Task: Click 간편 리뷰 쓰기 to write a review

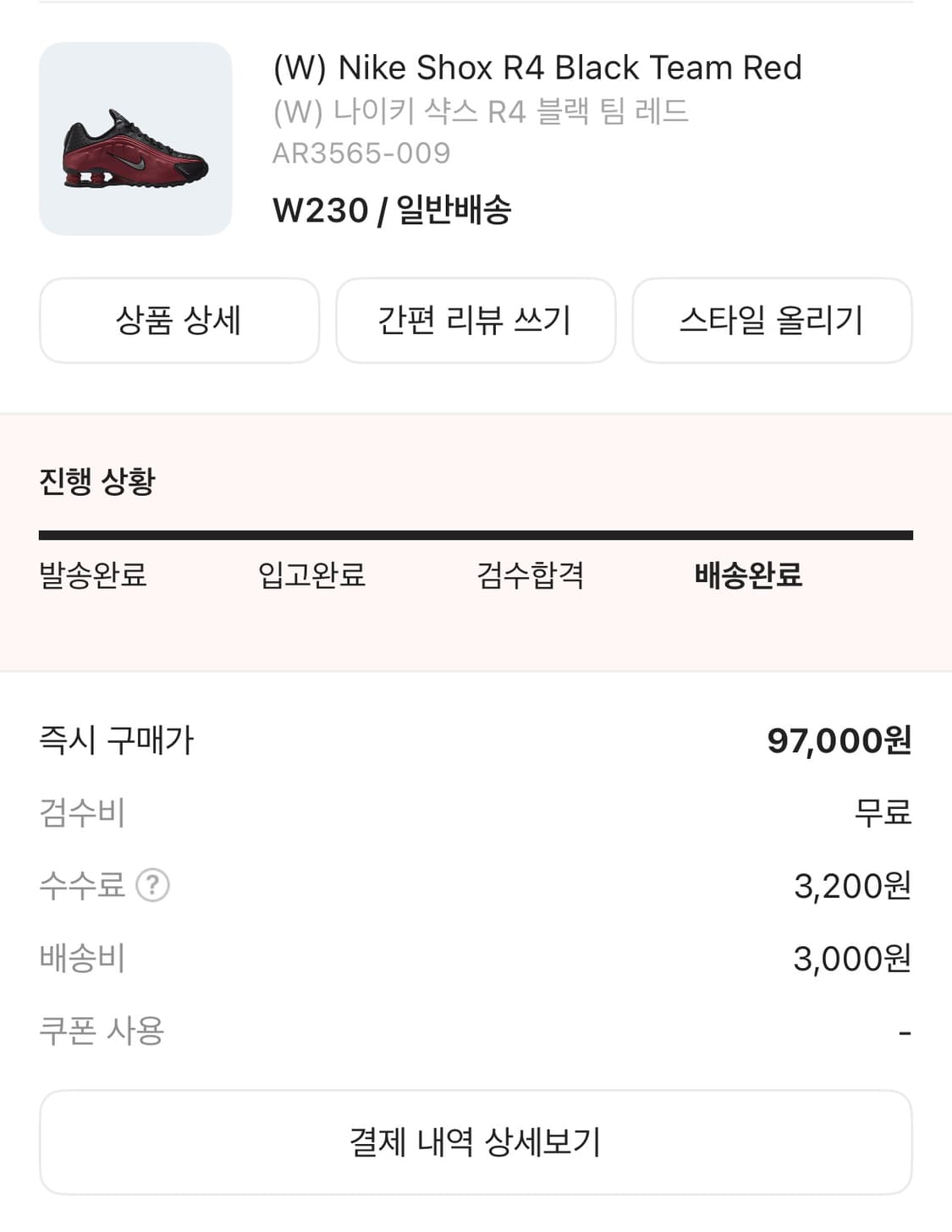Action: click(476, 320)
